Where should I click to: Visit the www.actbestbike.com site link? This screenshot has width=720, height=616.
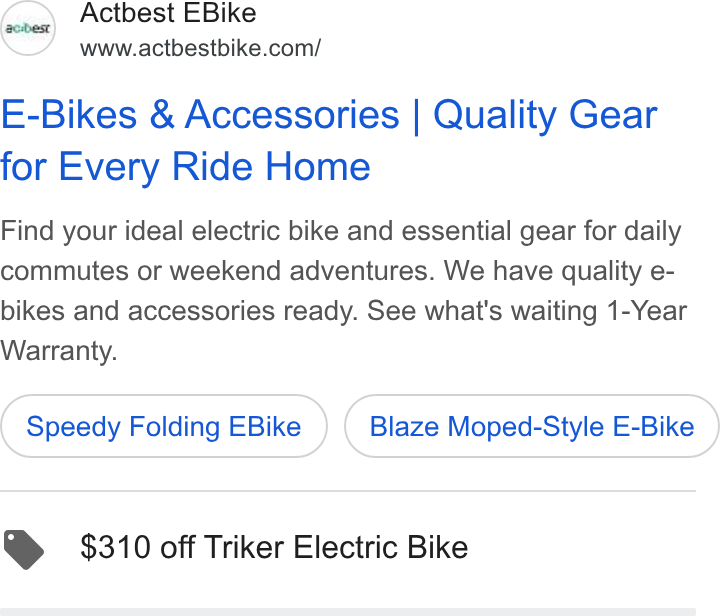(x=200, y=48)
